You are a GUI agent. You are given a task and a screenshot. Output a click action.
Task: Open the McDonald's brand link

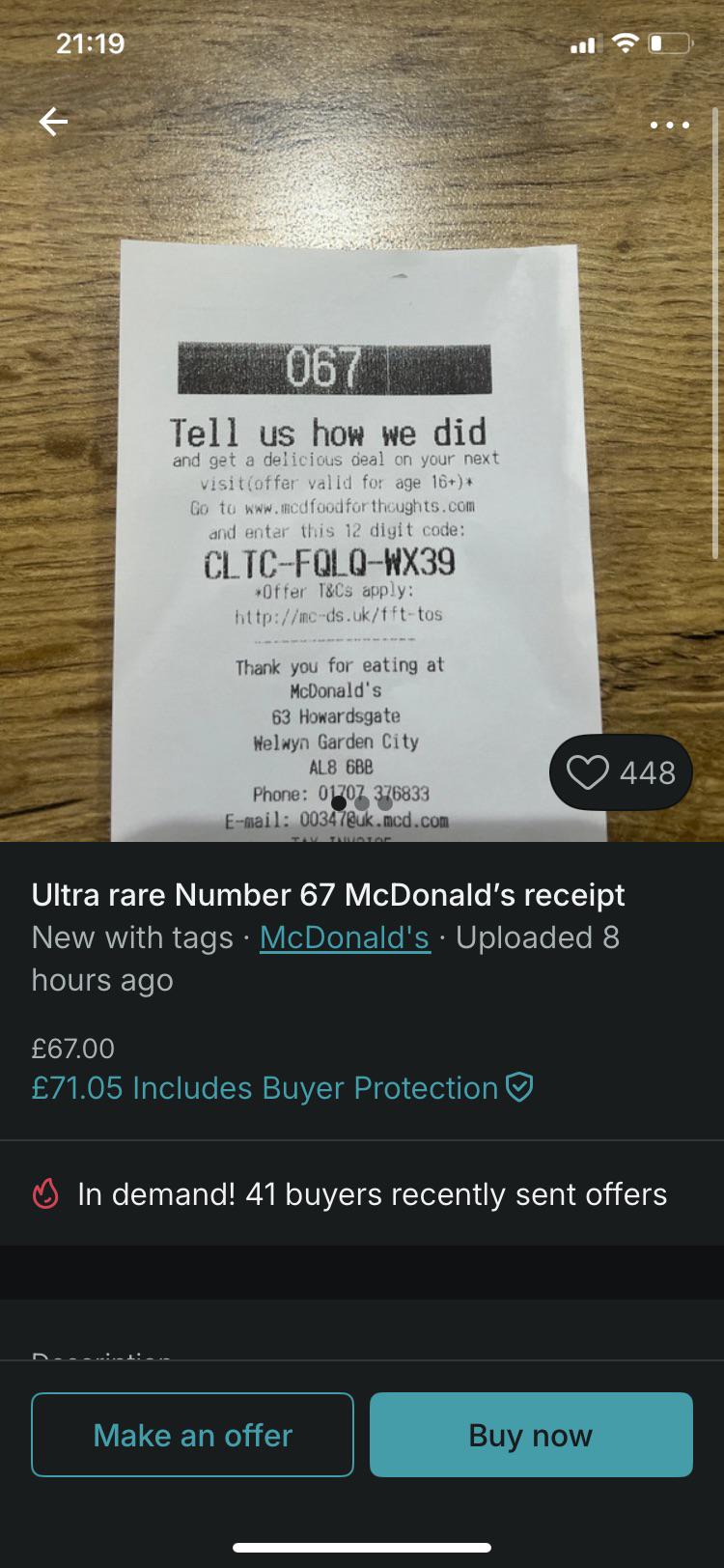(x=345, y=938)
